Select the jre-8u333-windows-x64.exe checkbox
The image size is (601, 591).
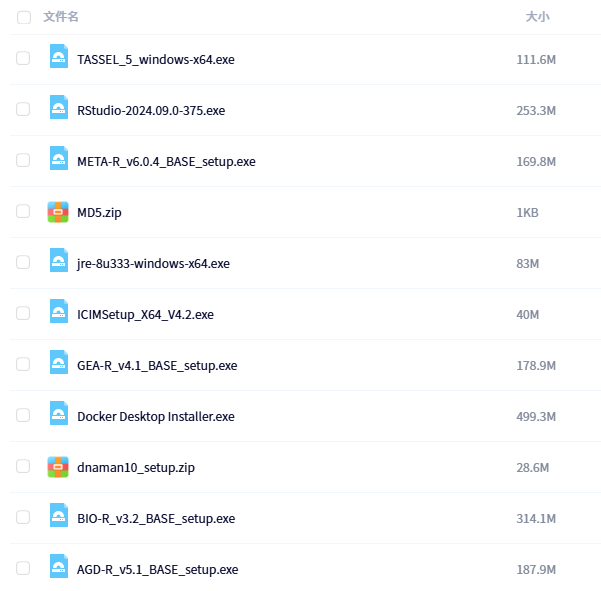[23, 263]
